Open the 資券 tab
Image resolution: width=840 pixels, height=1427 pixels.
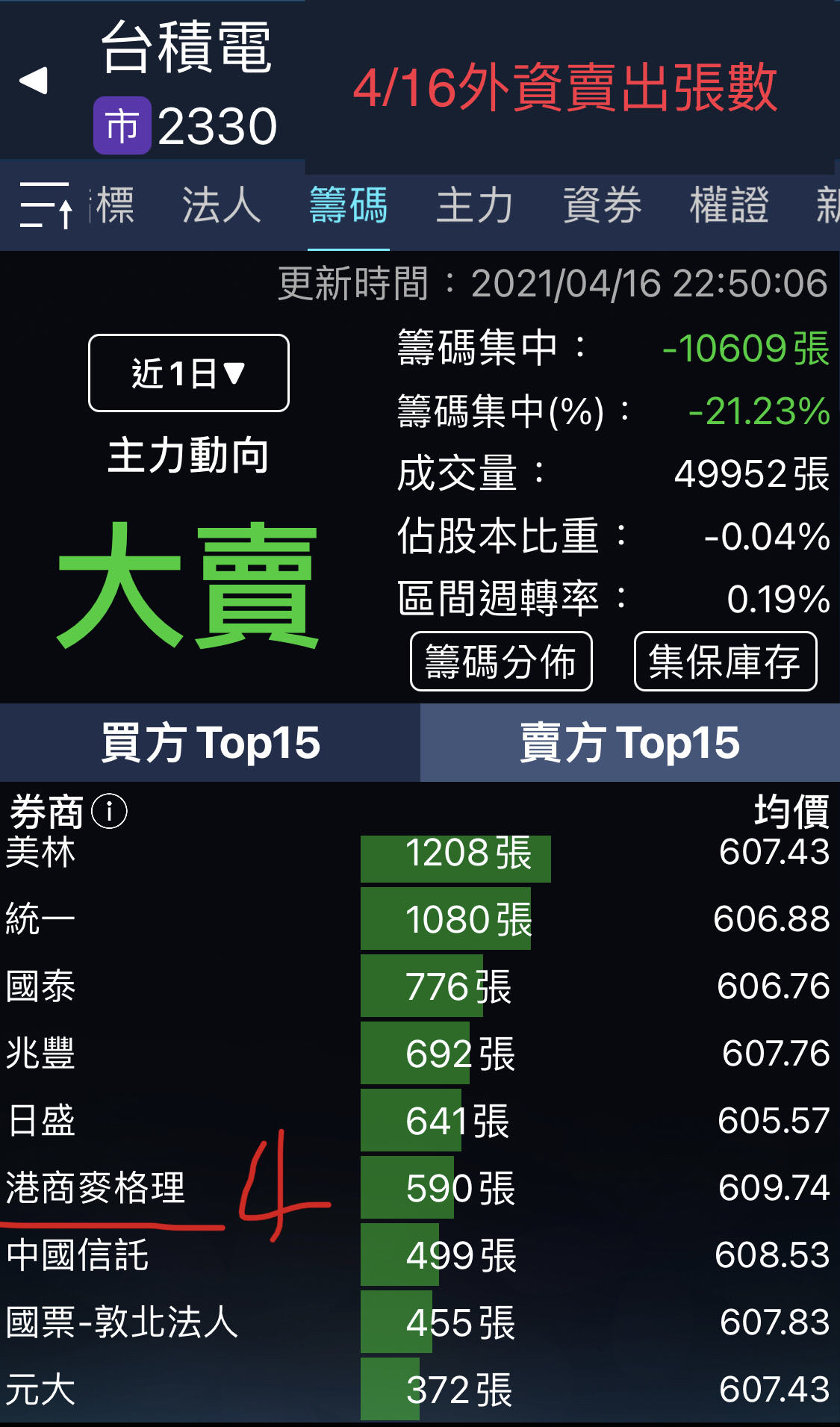pos(602,205)
